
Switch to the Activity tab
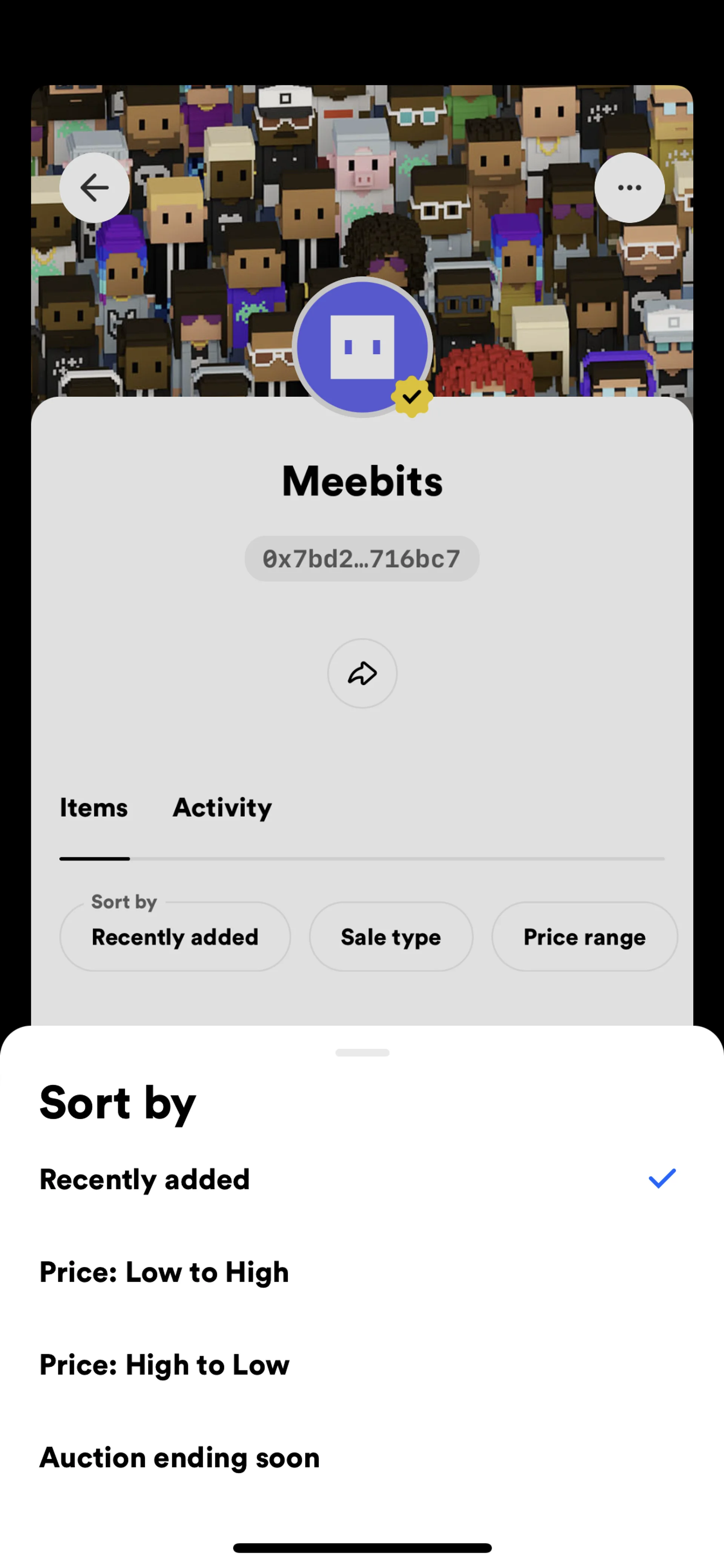pyautogui.click(x=222, y=808)
